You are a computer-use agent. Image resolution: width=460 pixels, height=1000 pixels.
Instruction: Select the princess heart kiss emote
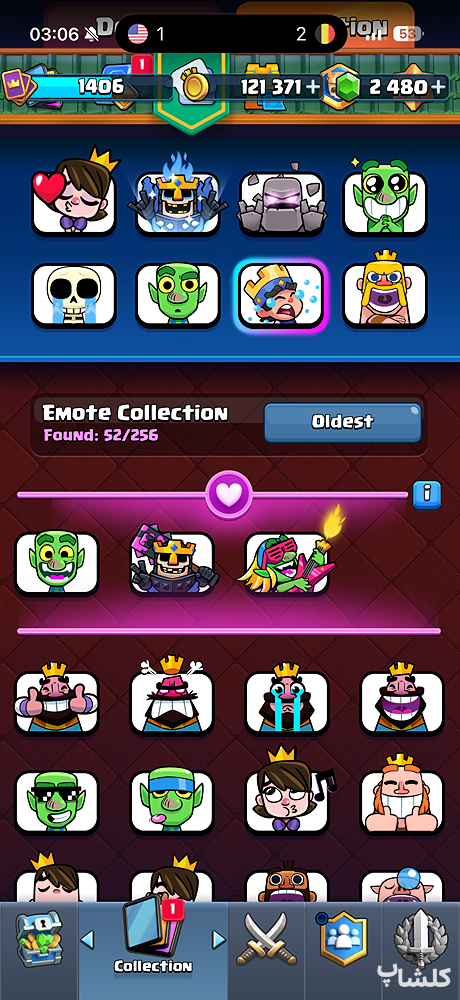tap(74, 195)
